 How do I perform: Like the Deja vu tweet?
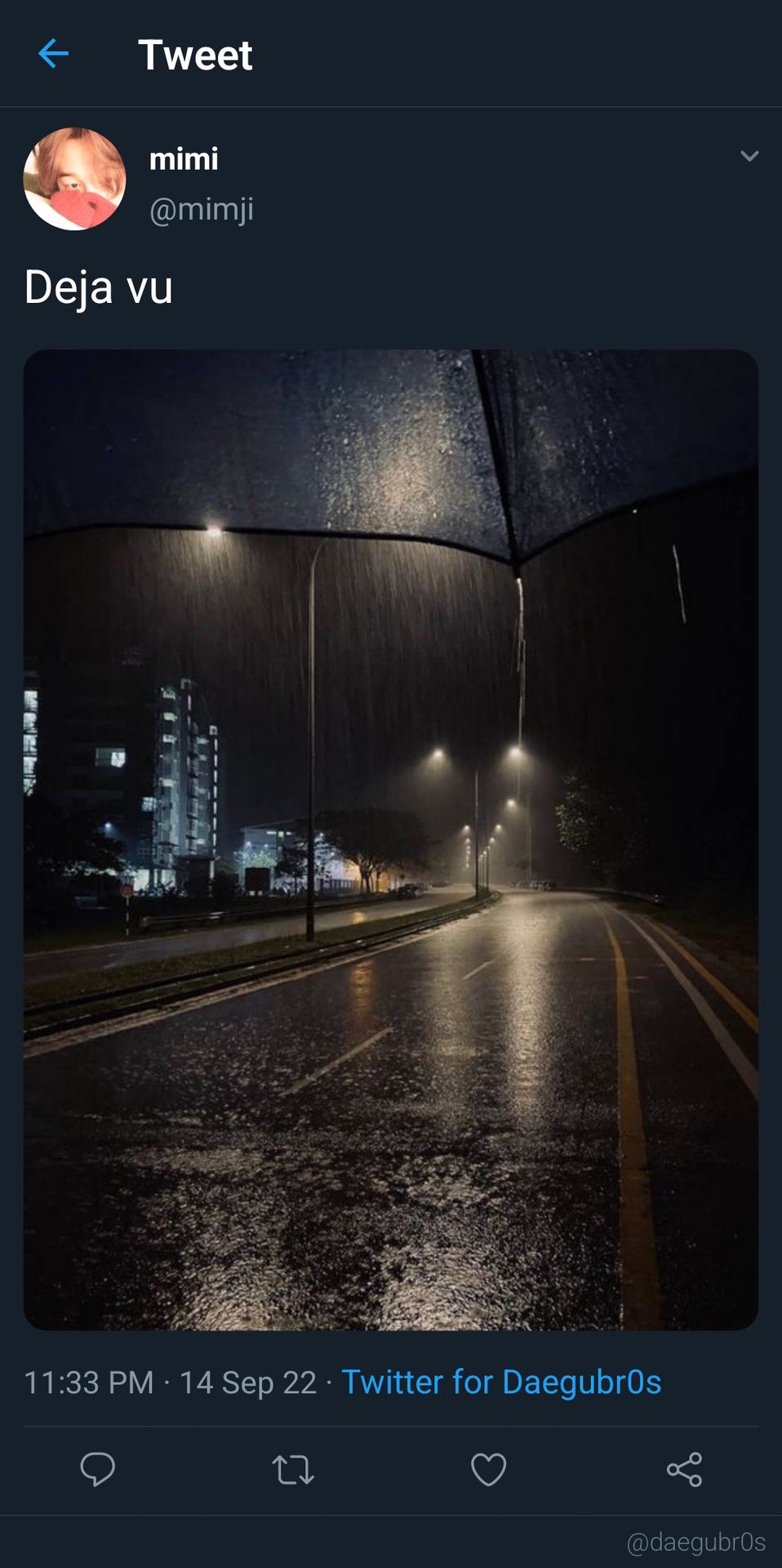pyautogui.click(x=488, y=1469)
